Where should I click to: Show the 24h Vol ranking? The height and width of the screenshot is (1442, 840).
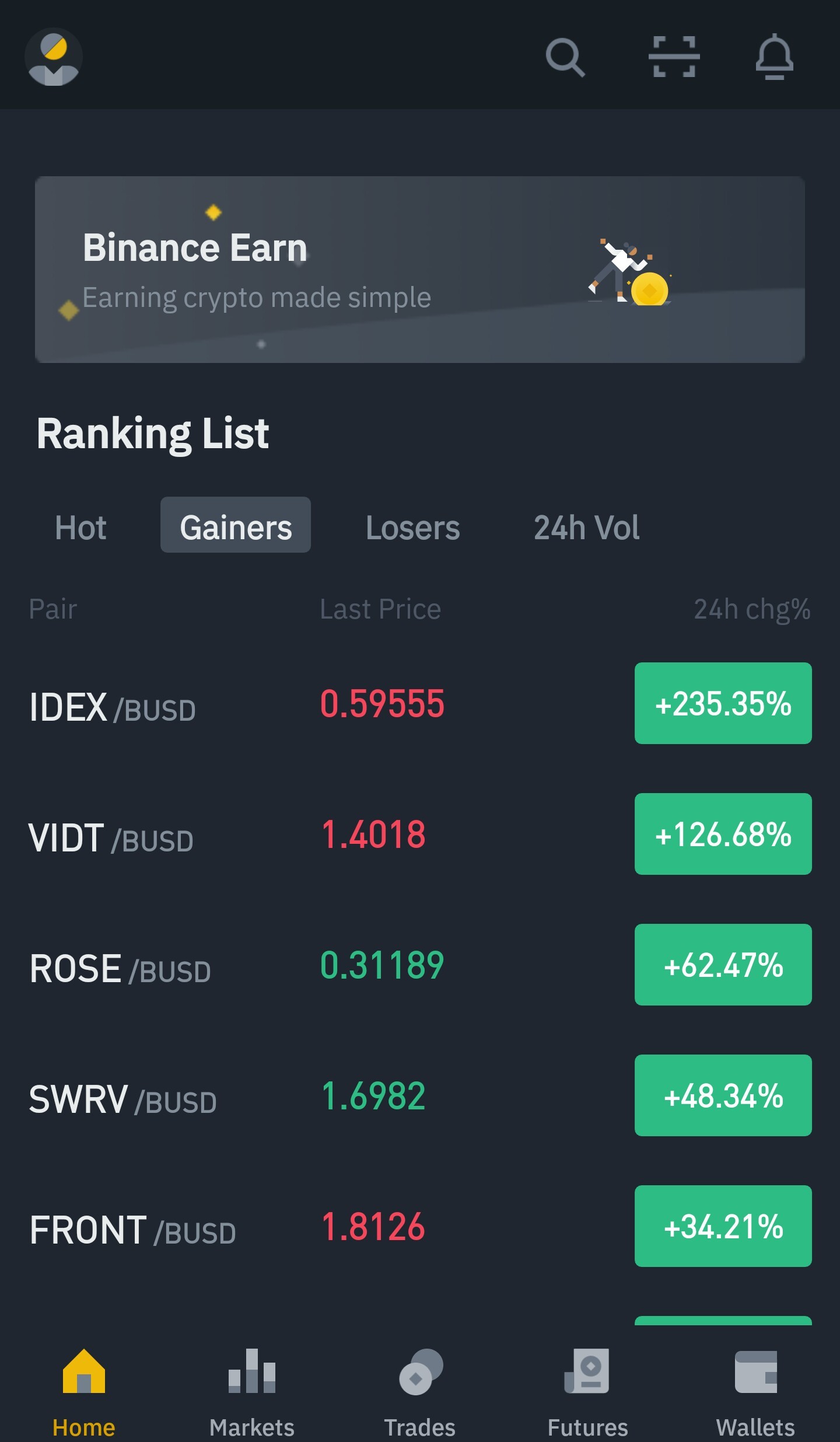click(586, 527)
